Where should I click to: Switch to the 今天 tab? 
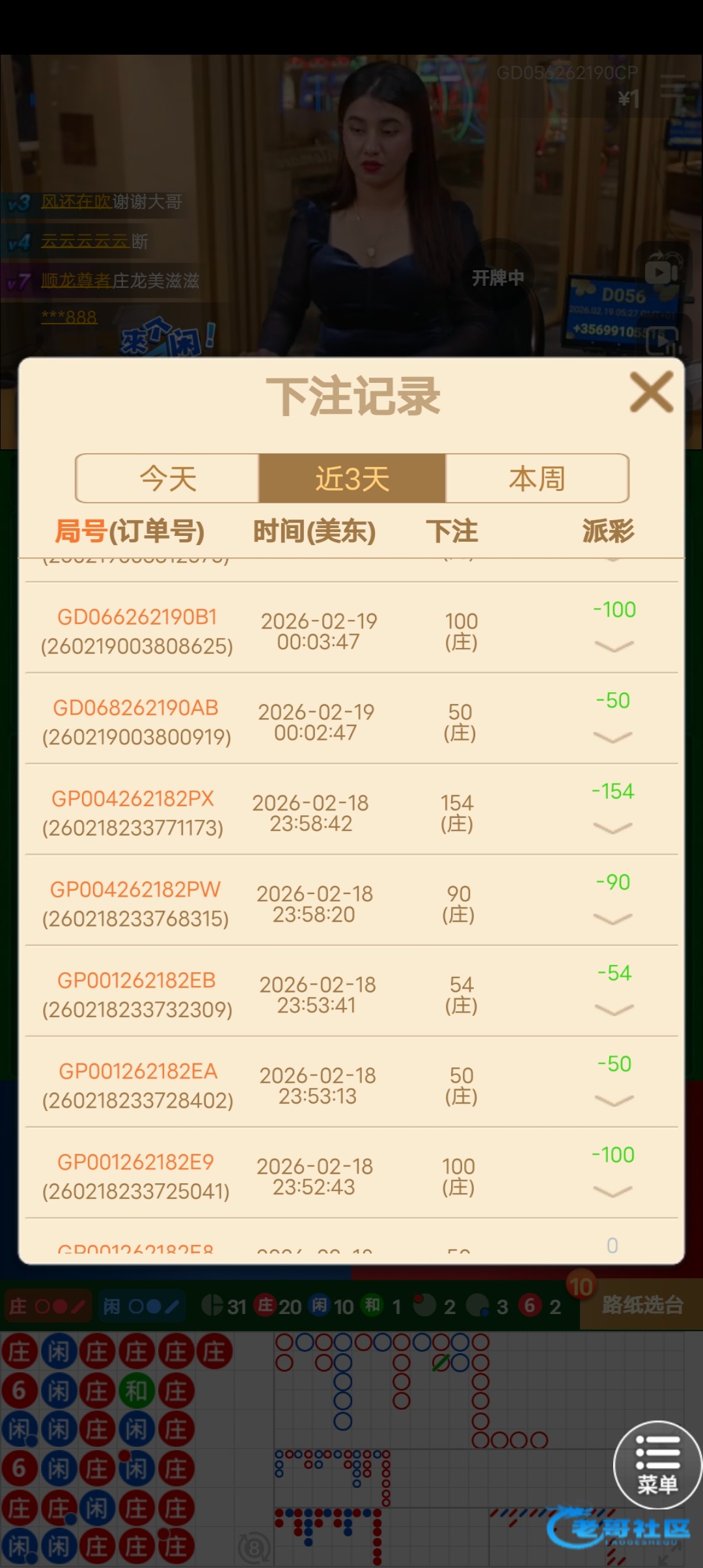tap(168, 479)
